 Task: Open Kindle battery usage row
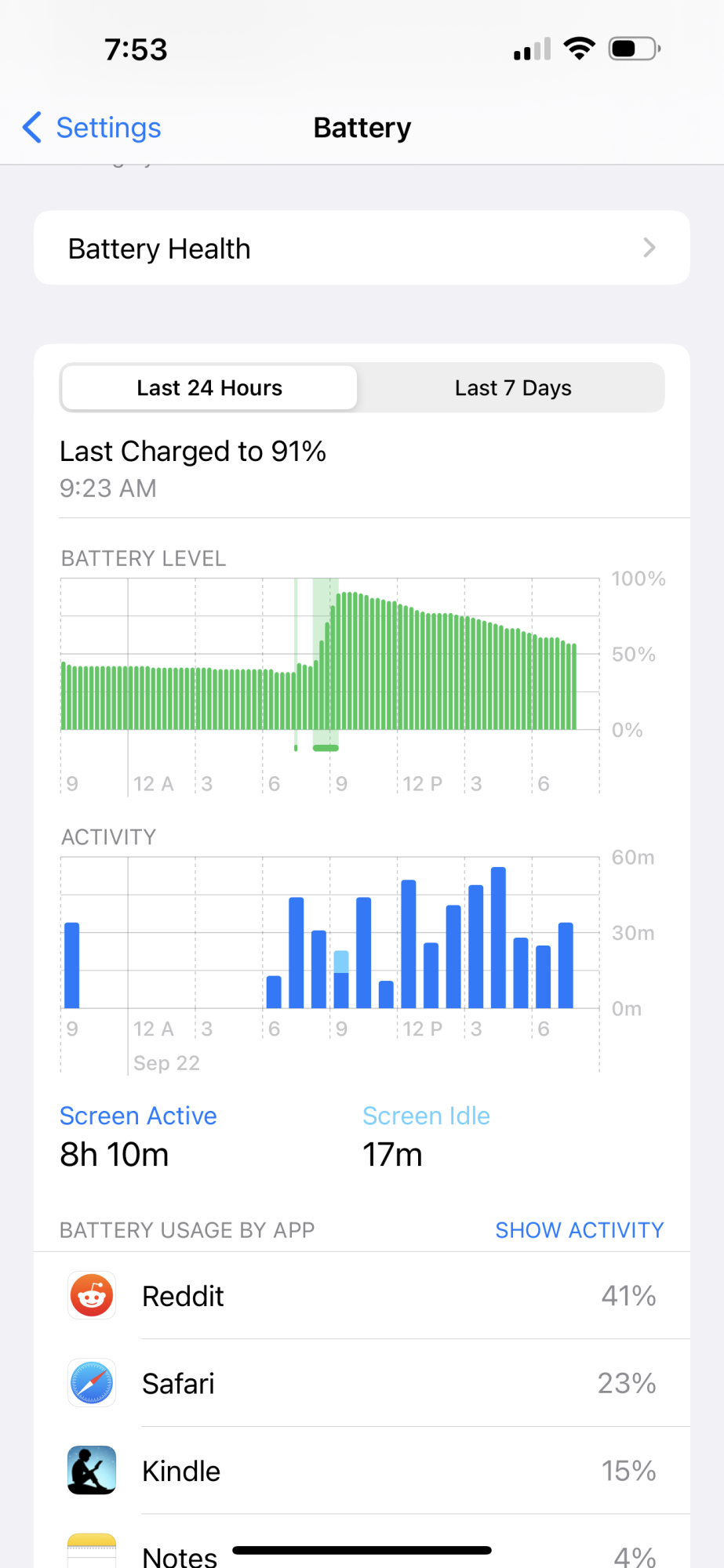[x=362, y=1471]
